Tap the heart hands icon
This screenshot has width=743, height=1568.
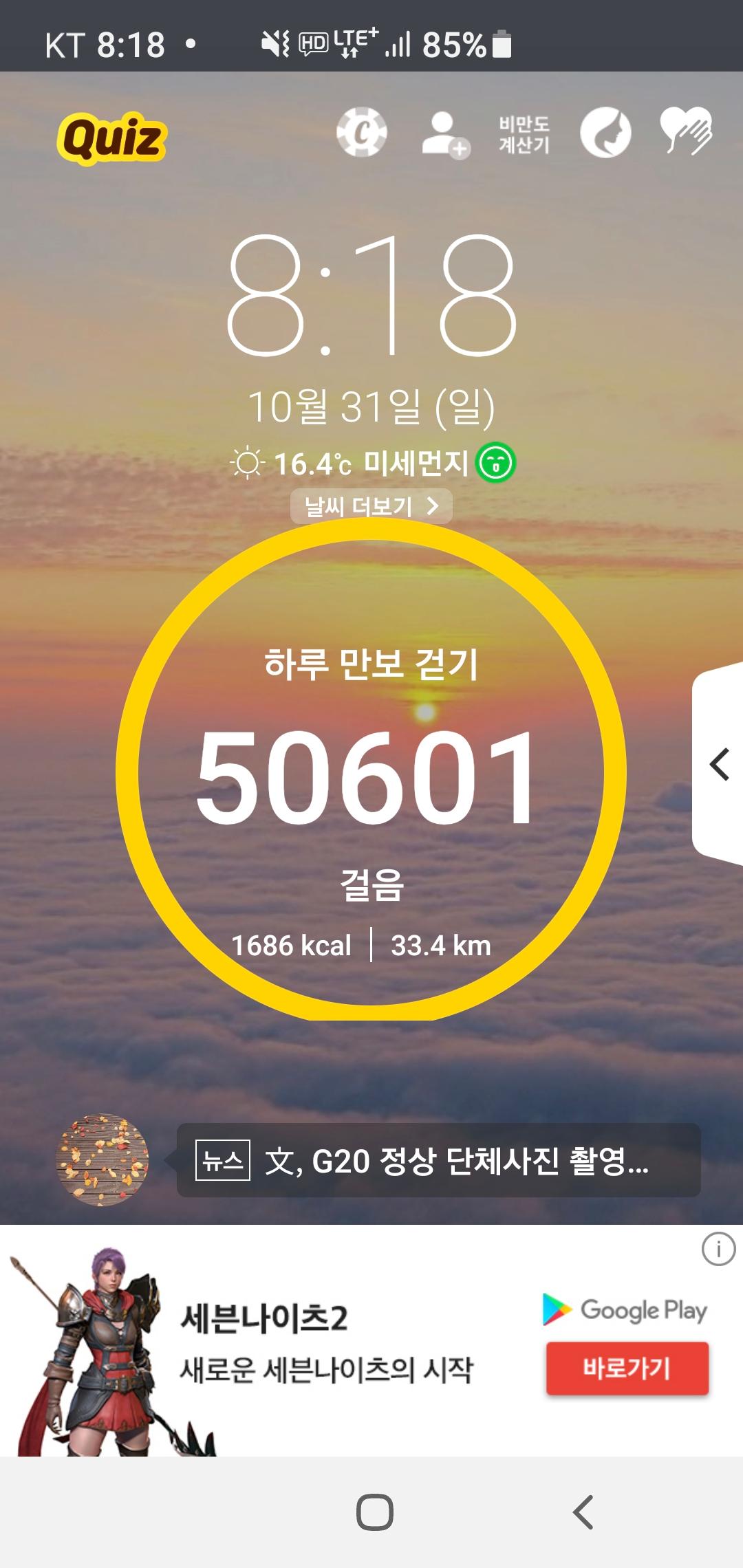tap(686, 131)
